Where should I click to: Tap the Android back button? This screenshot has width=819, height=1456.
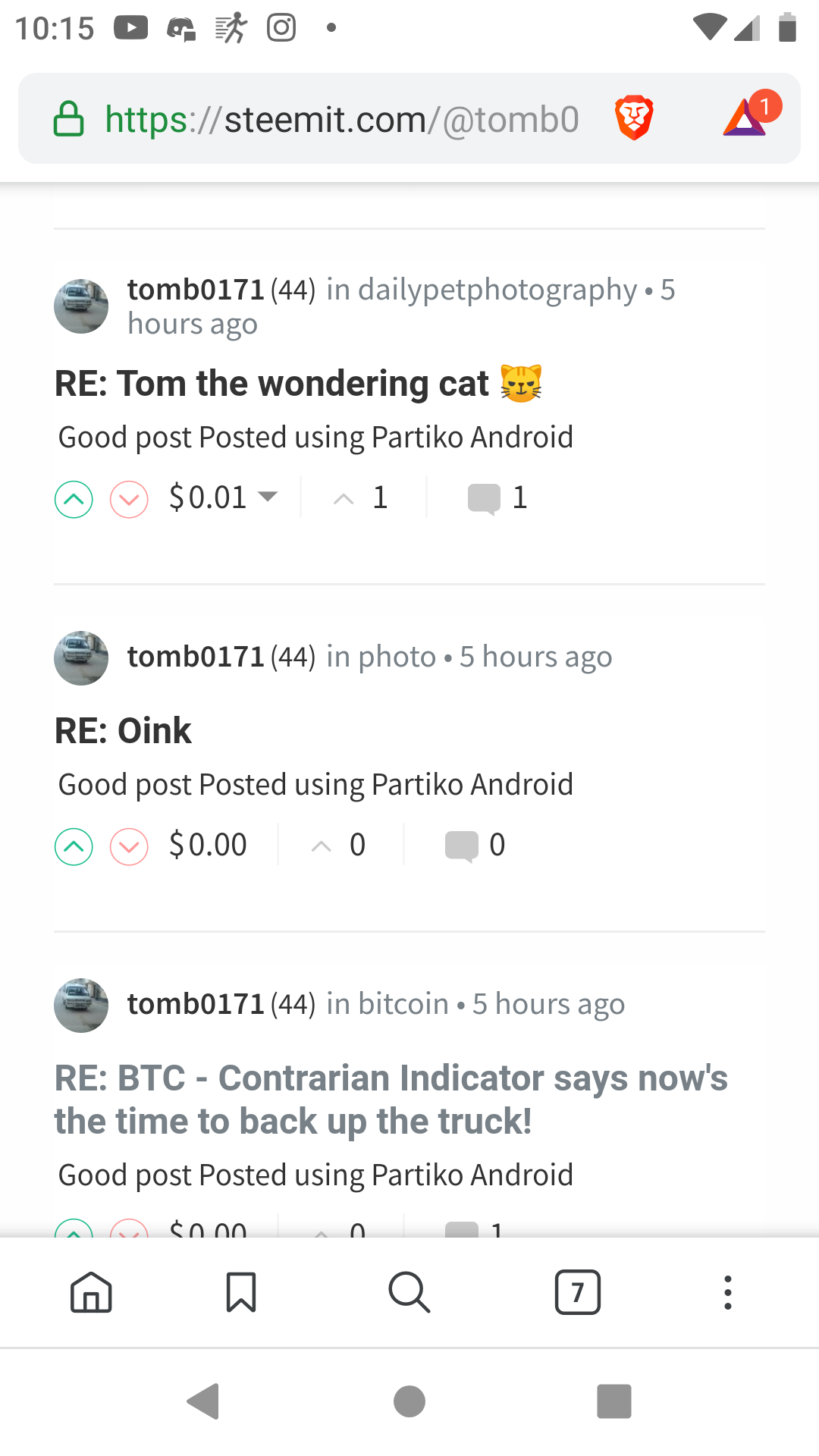point(203,1401)
